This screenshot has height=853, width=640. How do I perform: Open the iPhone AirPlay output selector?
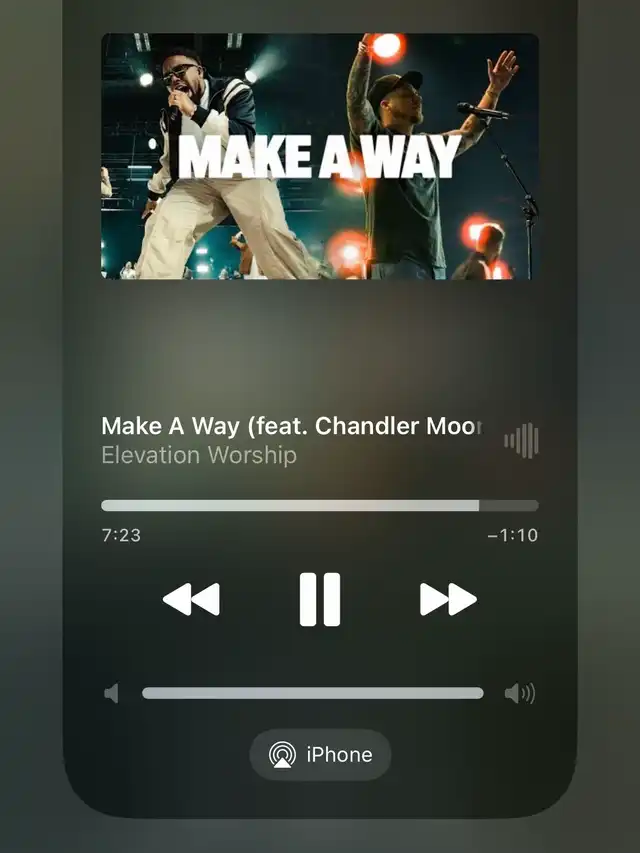click(320, 755)
